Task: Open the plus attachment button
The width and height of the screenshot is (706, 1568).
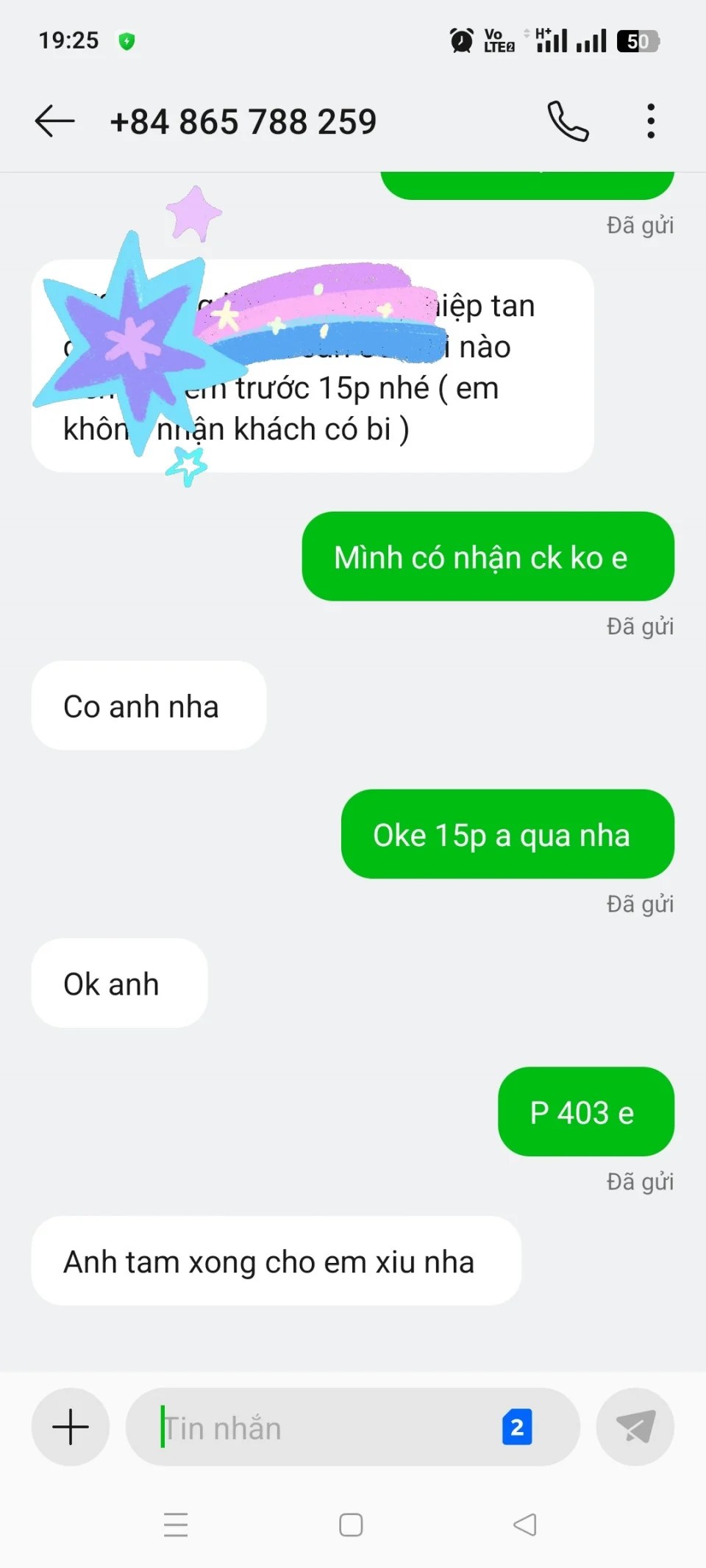Action: (71, 1427)
